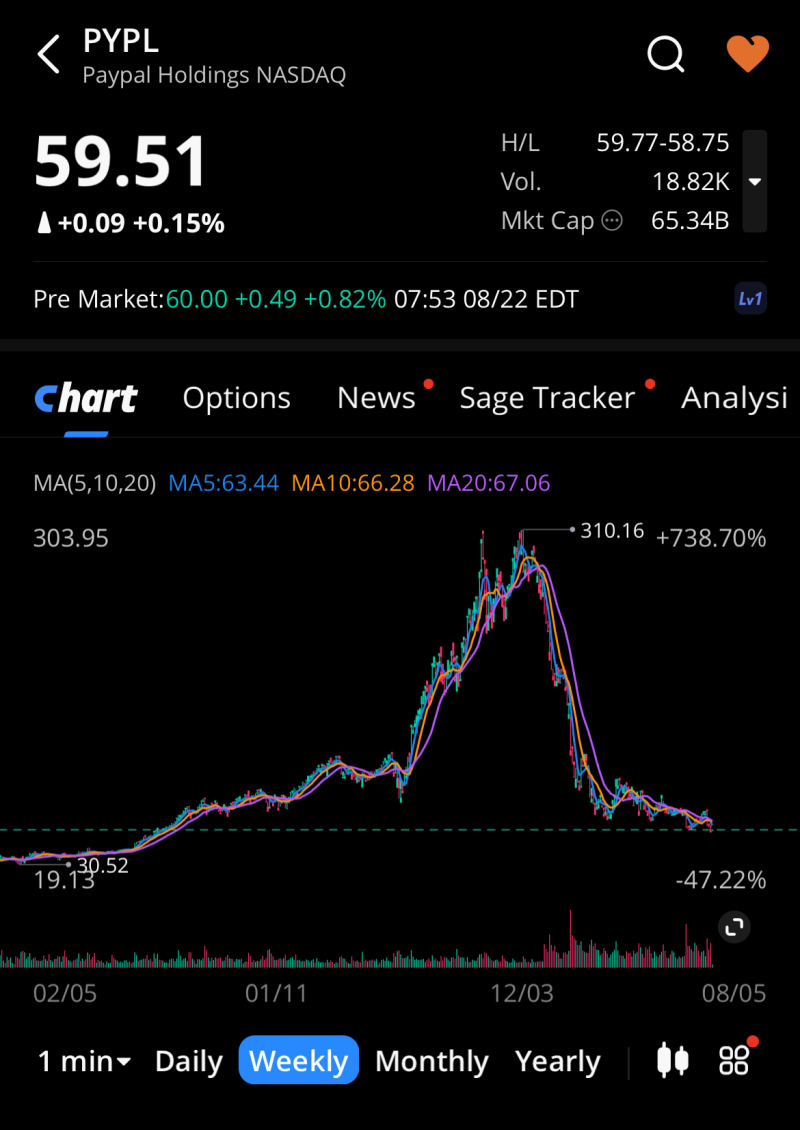Open the 1 min interval dropdown

[84, 1061]
